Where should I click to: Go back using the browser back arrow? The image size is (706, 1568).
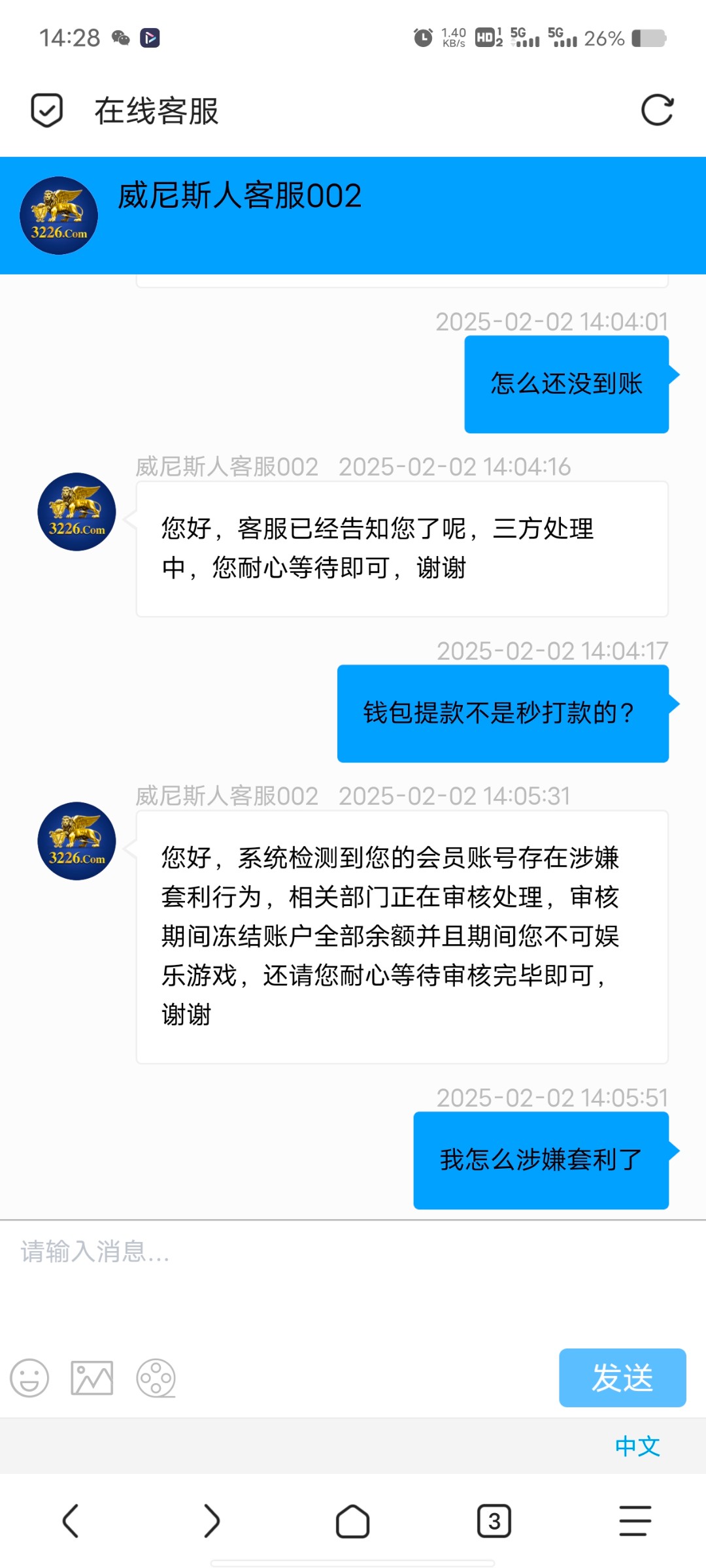point(72,1520)
